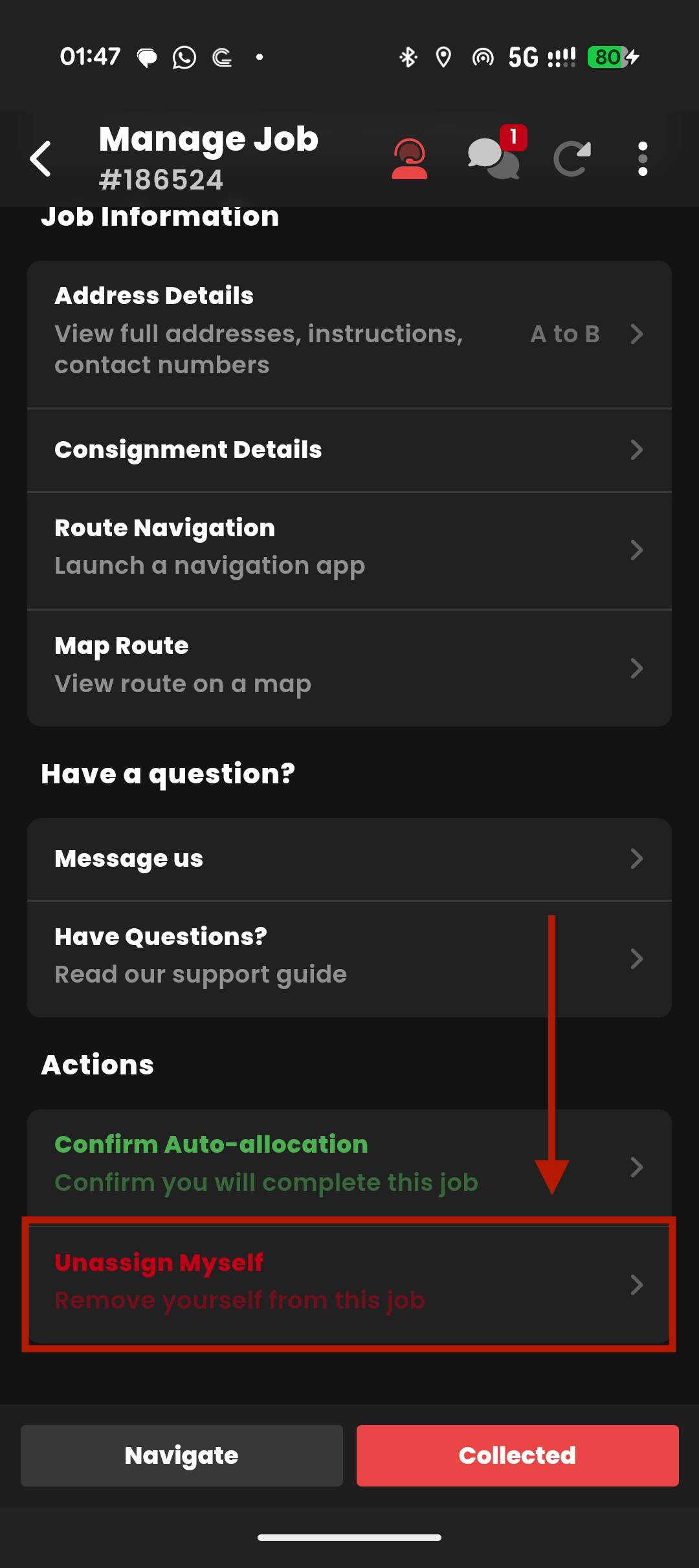Choose Unassign Myself

[x=349, y=1283]
